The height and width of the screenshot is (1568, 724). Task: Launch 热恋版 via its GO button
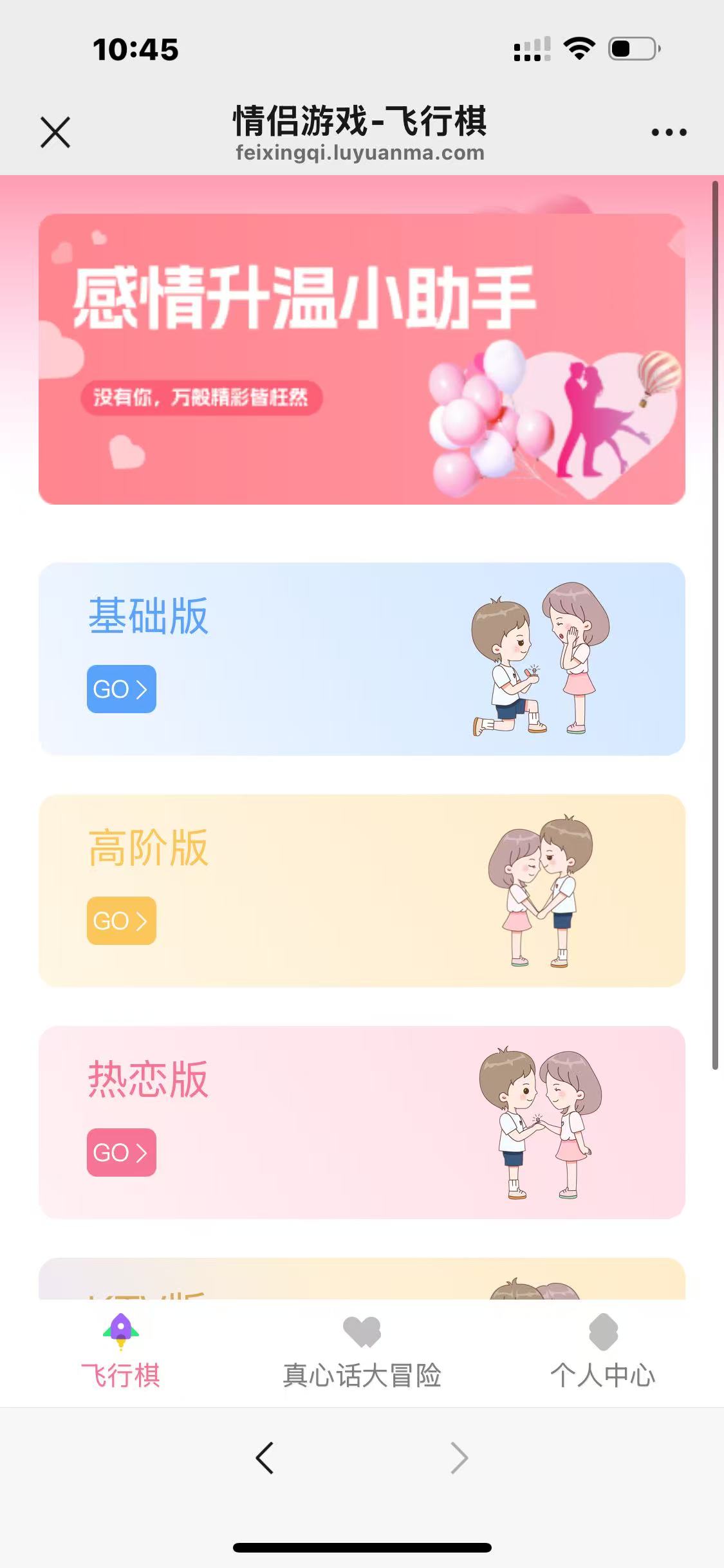click(122, 1152)
